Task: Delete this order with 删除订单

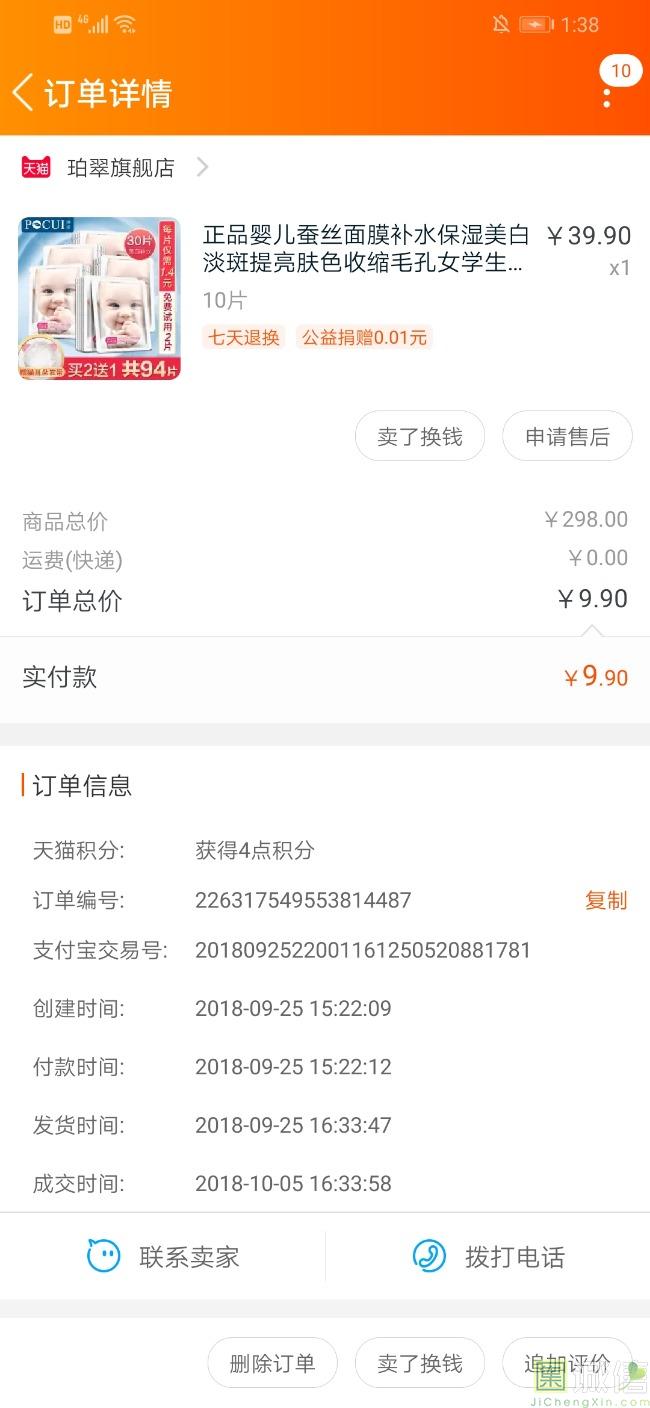Action: point(272,1363)
